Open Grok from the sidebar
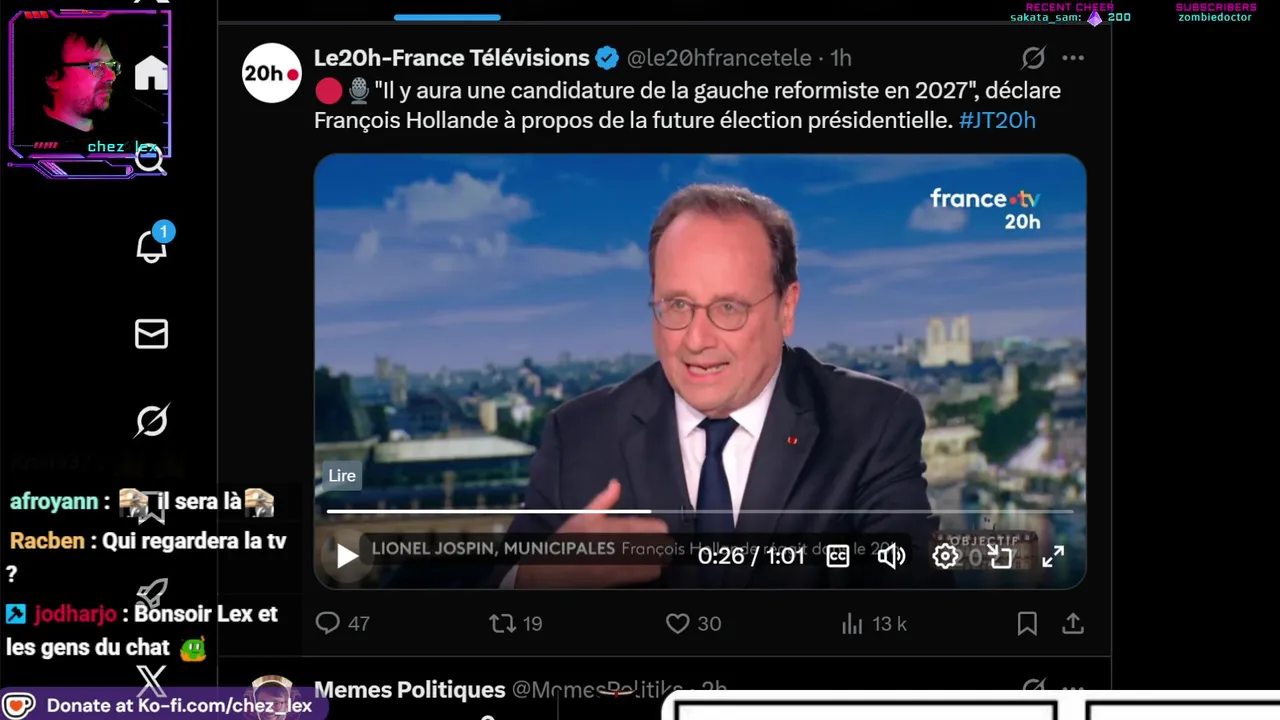 (x=152, y=421)
